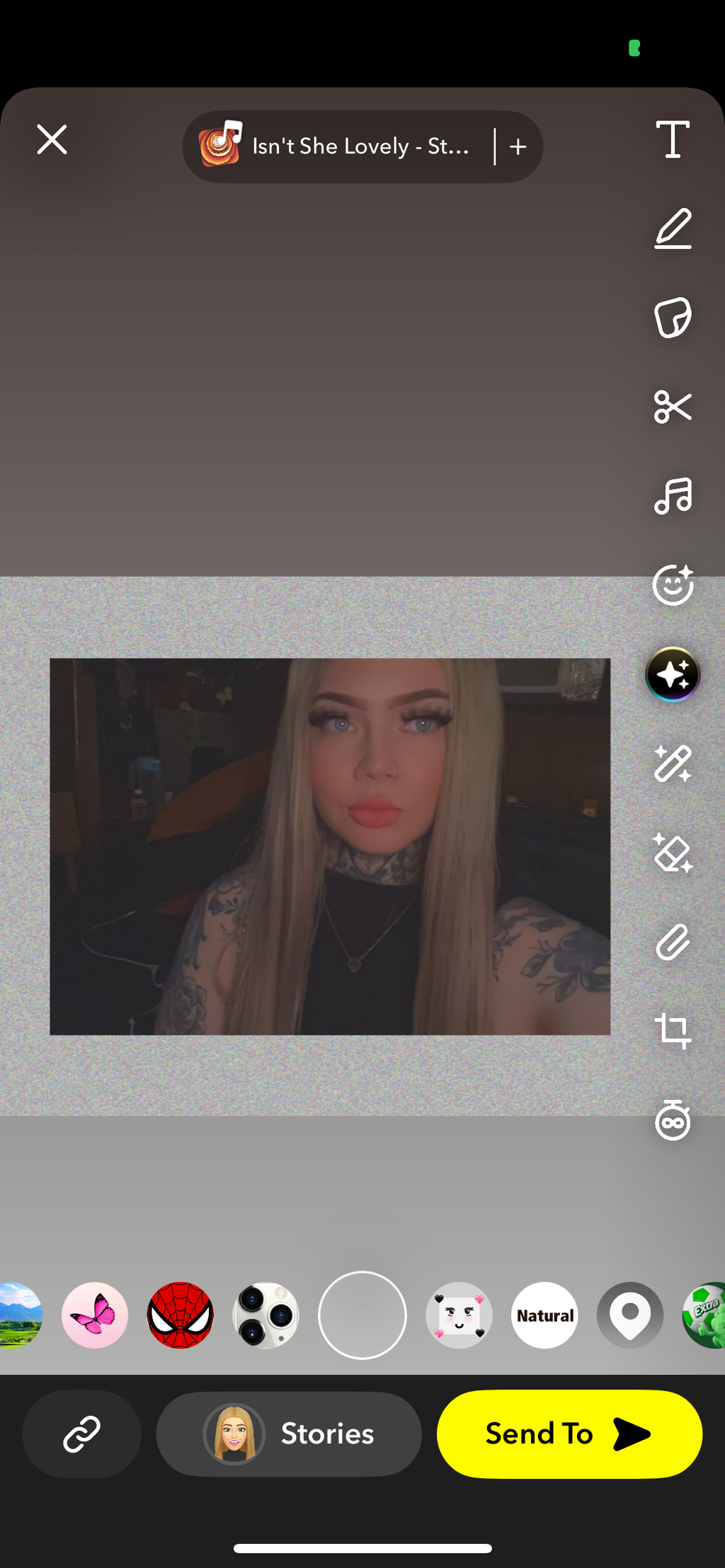The width and height of the screenshot is (725, 1568).
Task: Open the crop tool
Action: 673,1031
